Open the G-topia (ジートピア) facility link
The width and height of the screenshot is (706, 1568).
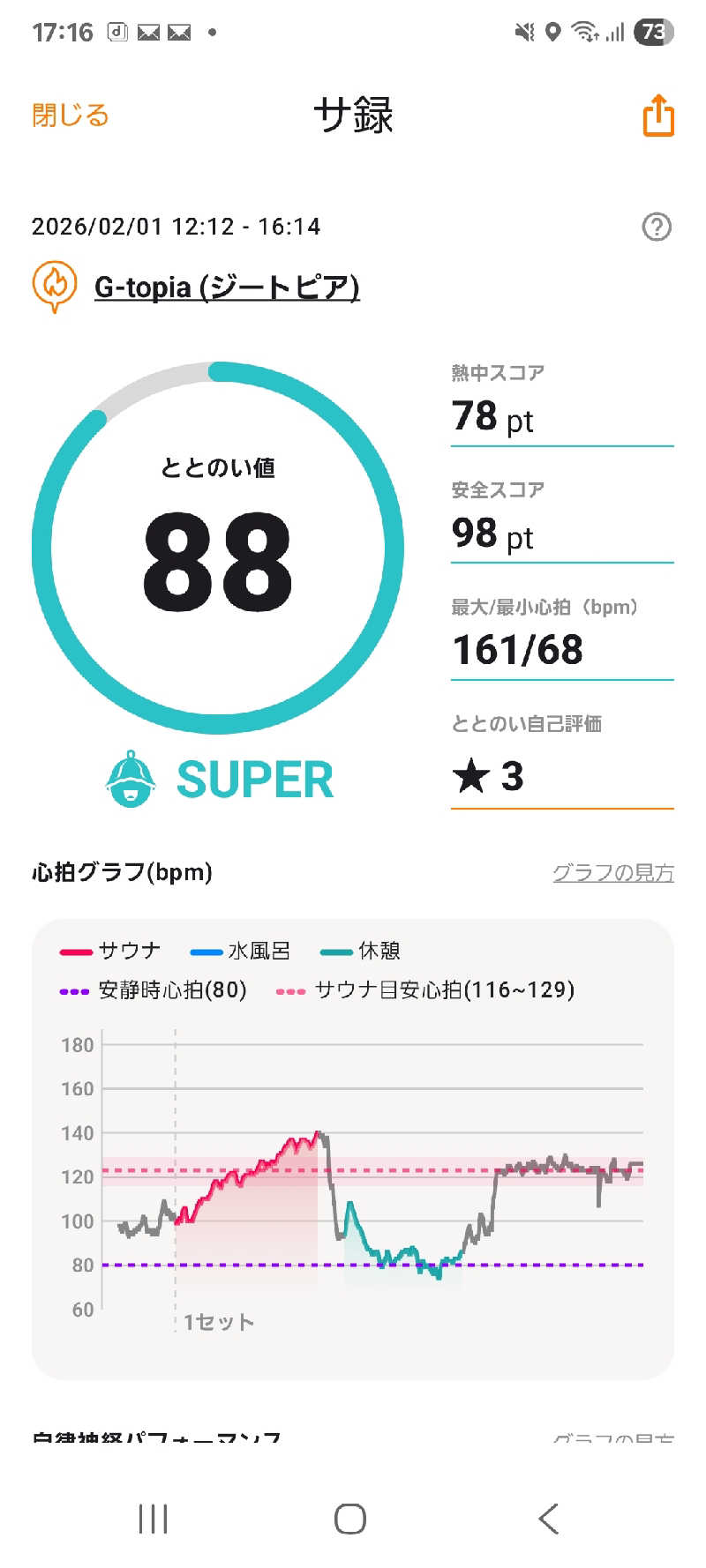(227, 287)
